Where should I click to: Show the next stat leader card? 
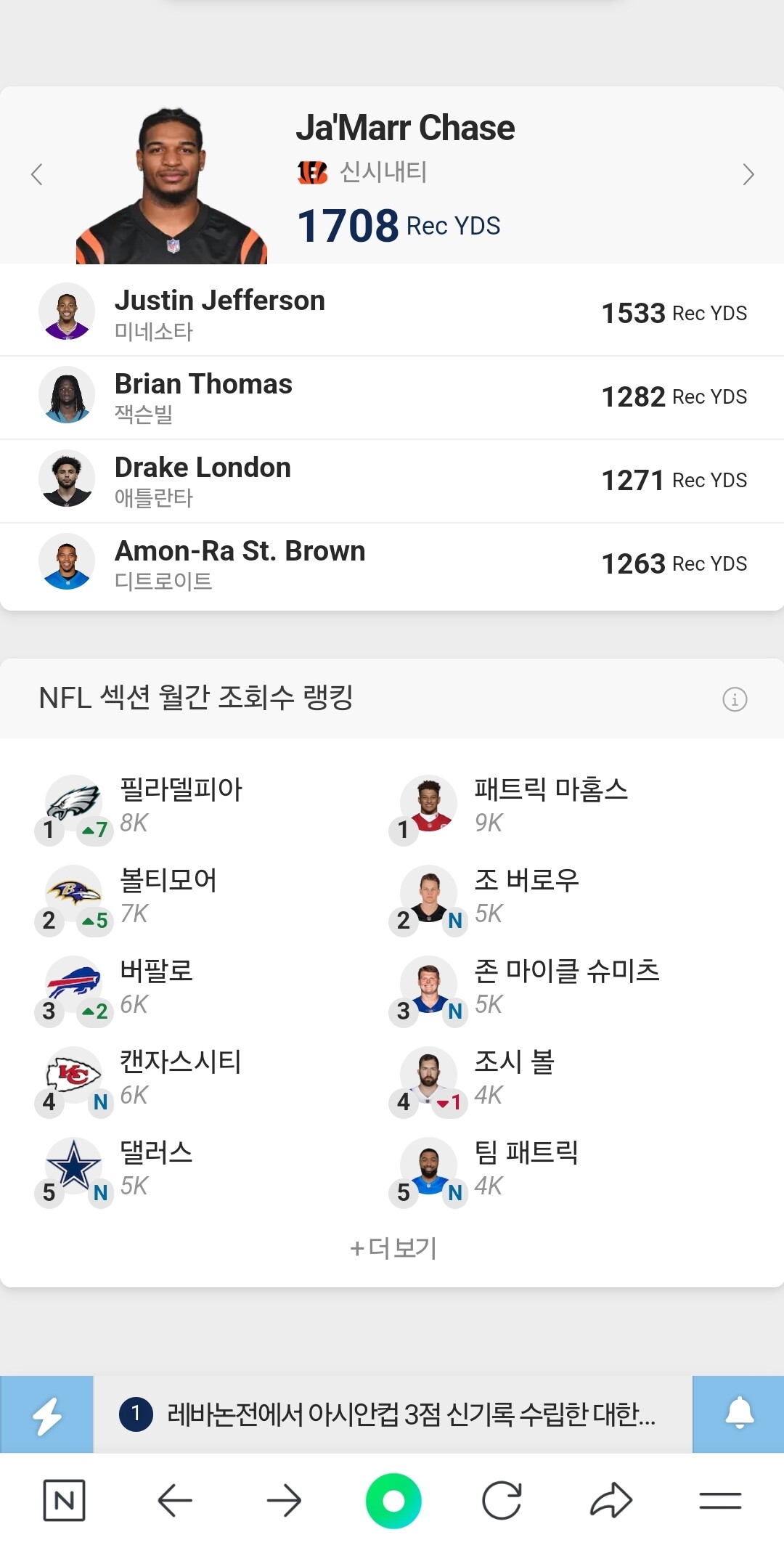[x=748, y=174]
